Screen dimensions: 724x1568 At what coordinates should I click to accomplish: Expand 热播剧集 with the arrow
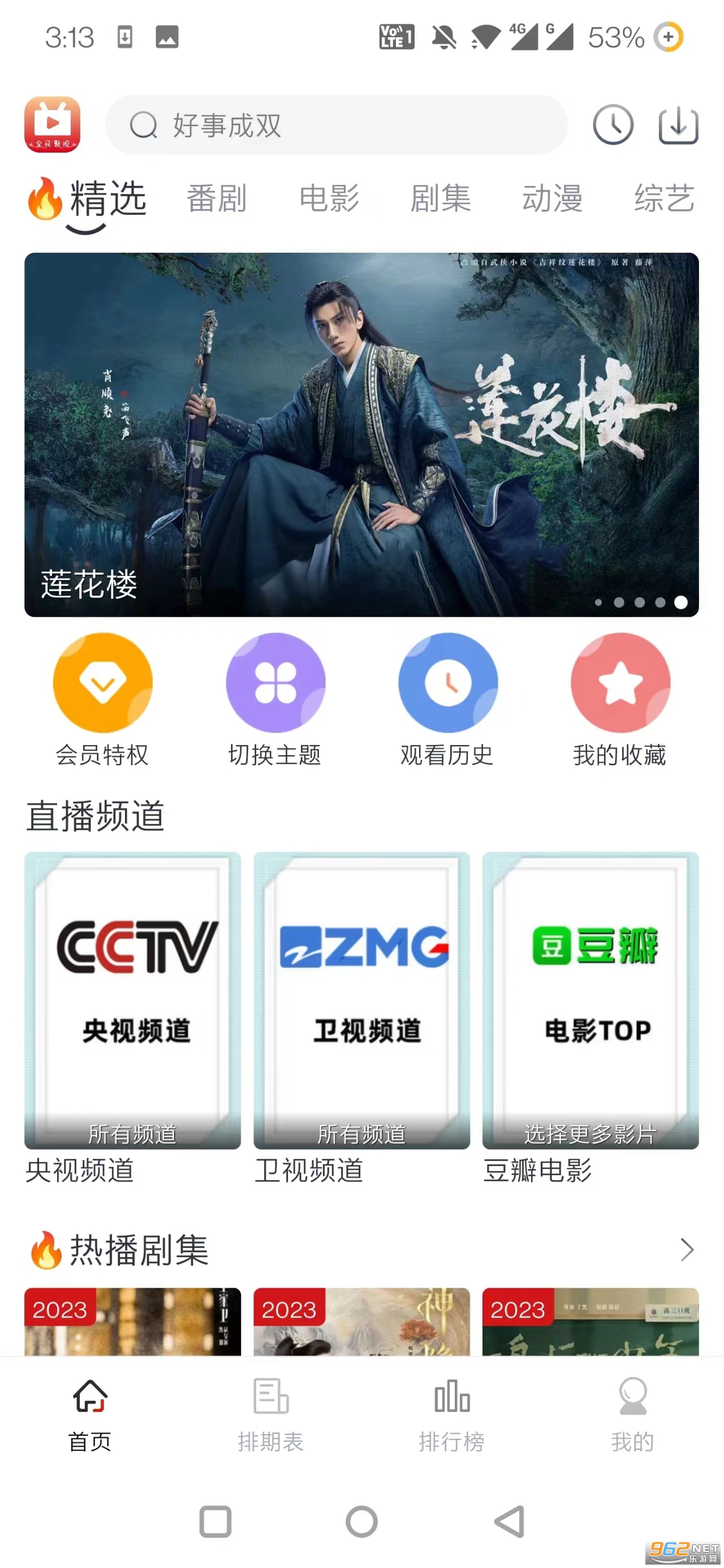(686, 1250)
